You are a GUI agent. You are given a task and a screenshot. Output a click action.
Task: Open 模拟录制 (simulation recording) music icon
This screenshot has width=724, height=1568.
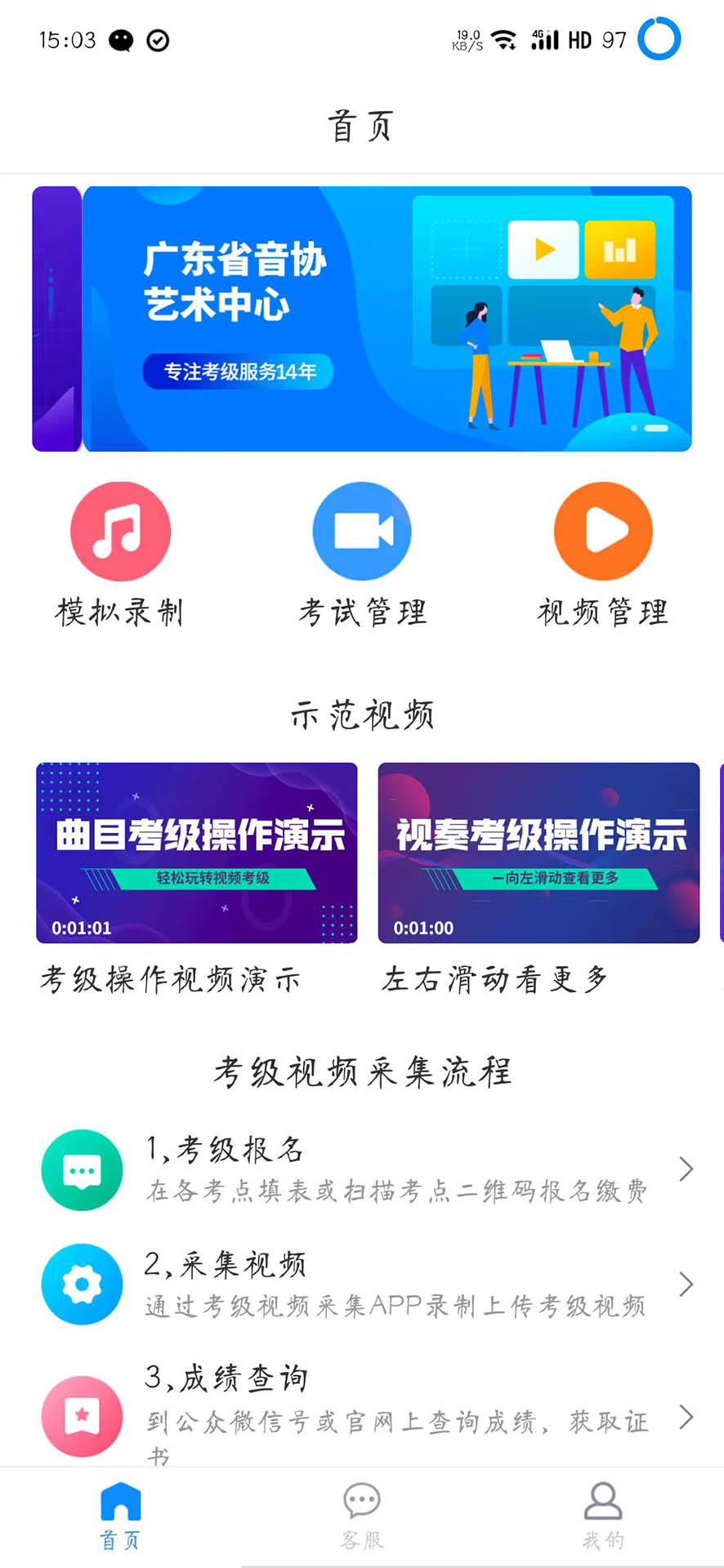click(119, 530)
